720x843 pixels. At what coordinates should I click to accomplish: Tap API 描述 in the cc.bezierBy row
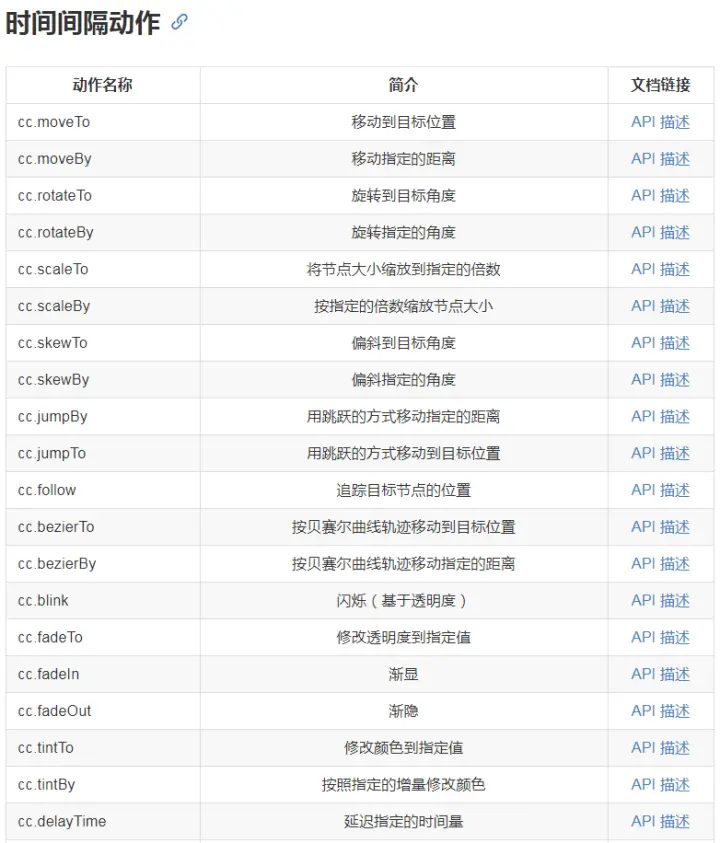click(660, 564)
